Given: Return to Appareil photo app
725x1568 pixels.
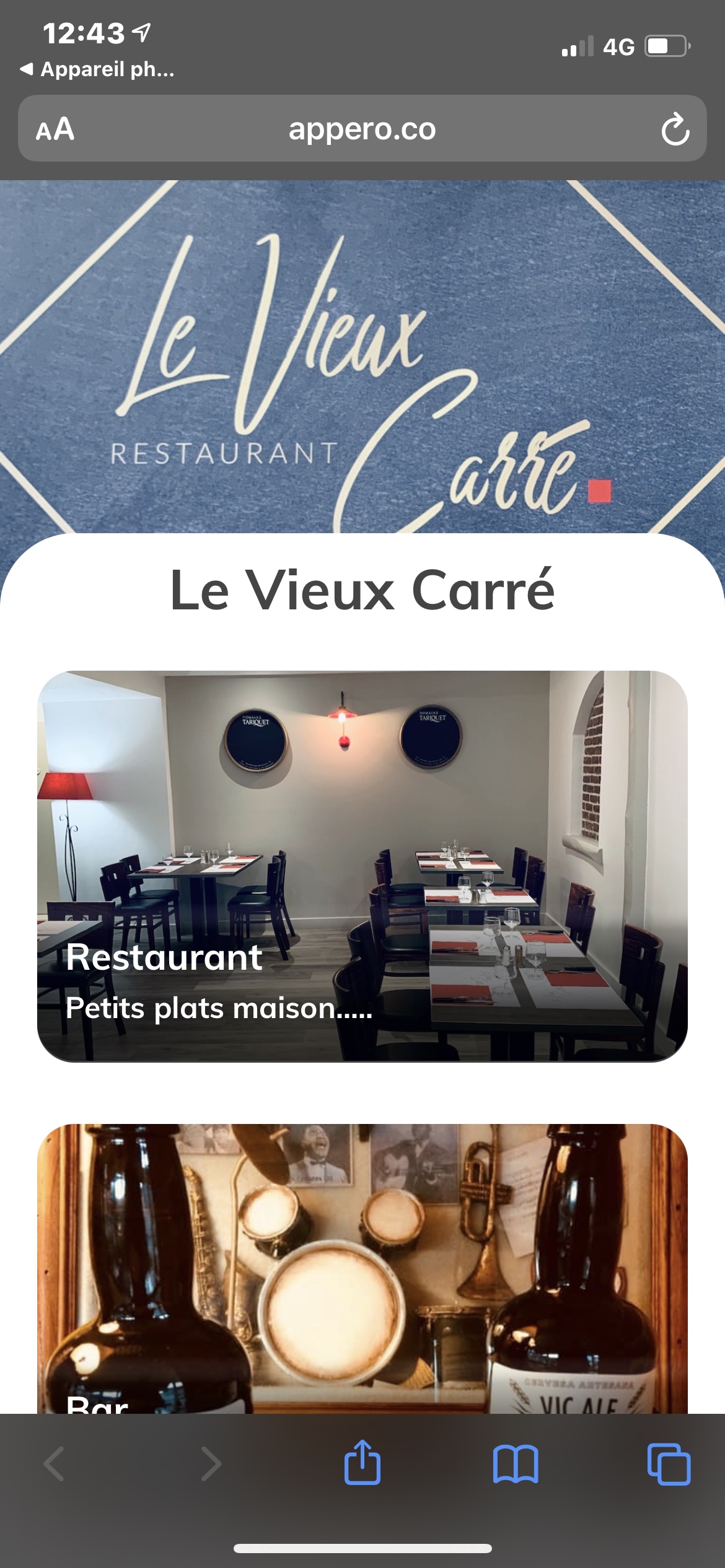Looking at the screenshot, I should [x=97, y=69].
